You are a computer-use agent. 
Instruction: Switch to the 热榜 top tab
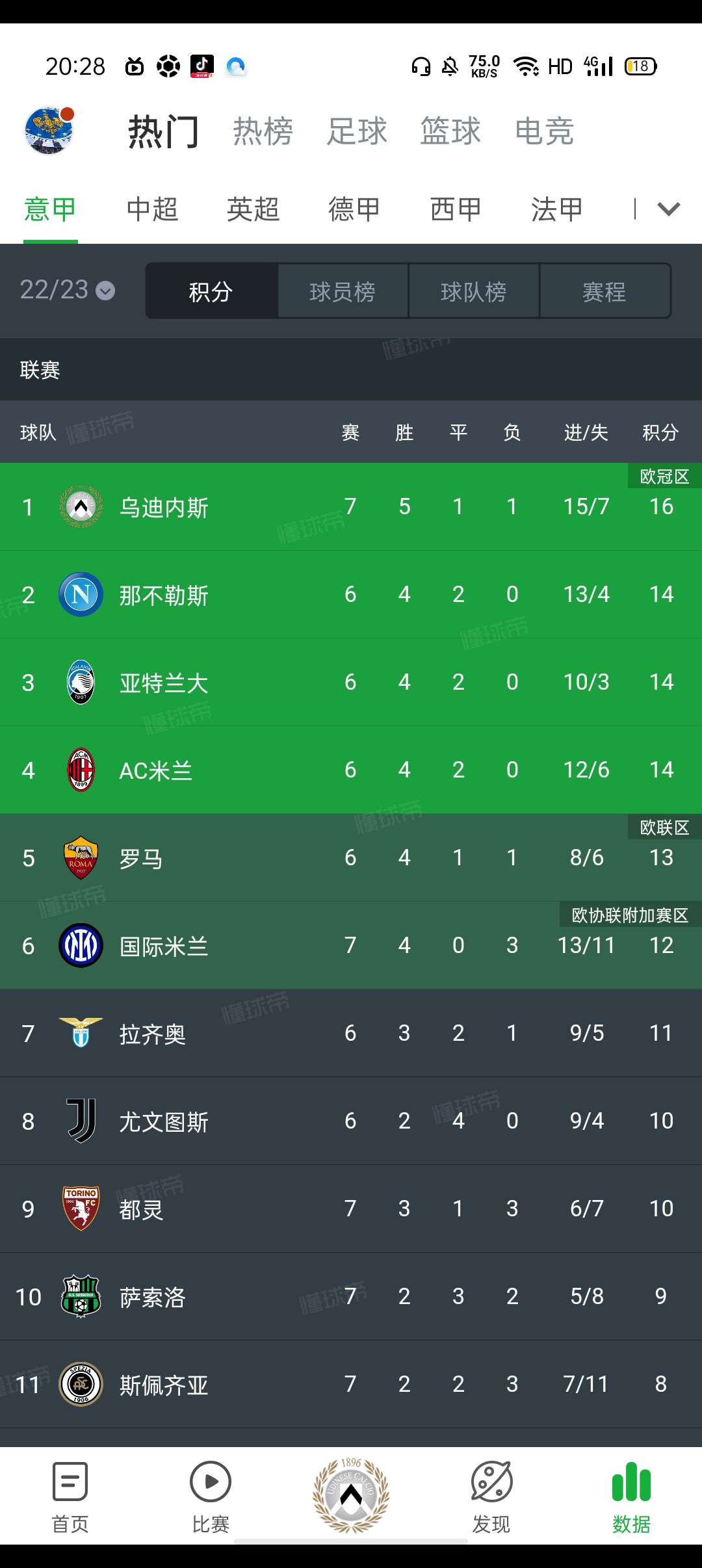point(263,131)
